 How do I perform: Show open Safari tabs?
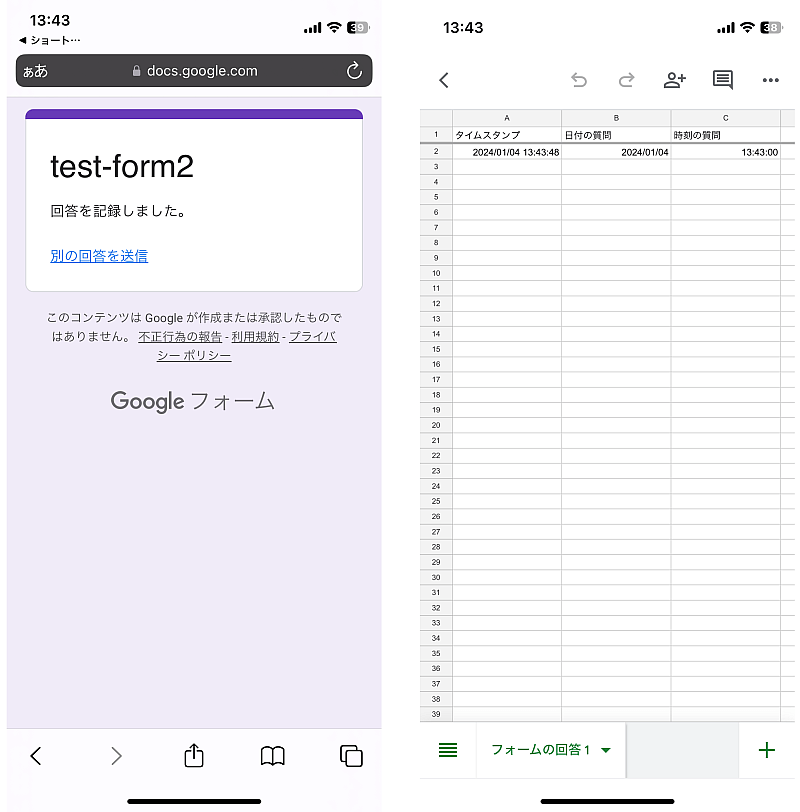[x=351, y=756]
